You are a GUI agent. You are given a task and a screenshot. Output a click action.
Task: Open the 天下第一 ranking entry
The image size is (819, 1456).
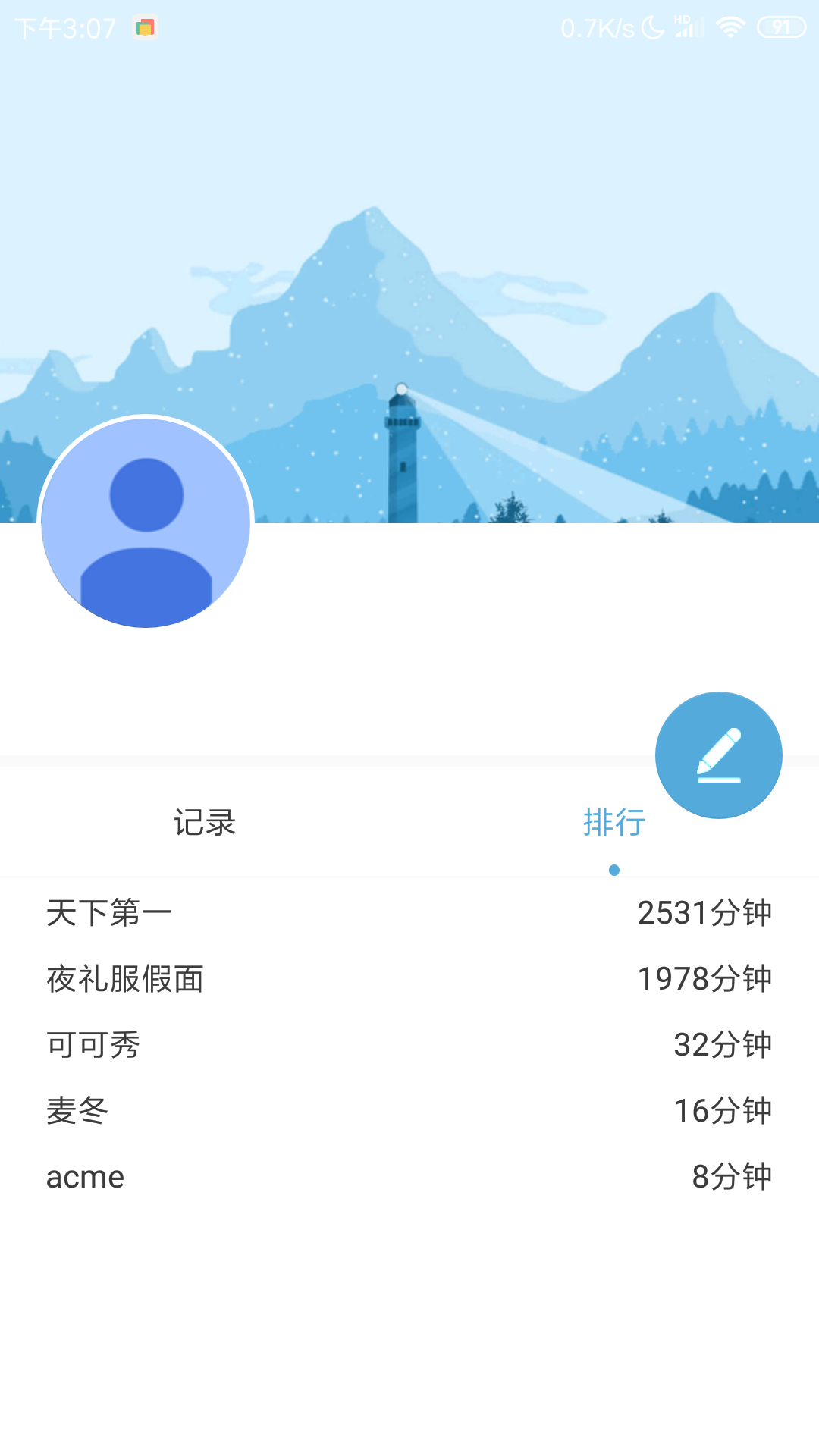[x=409, y=912]
